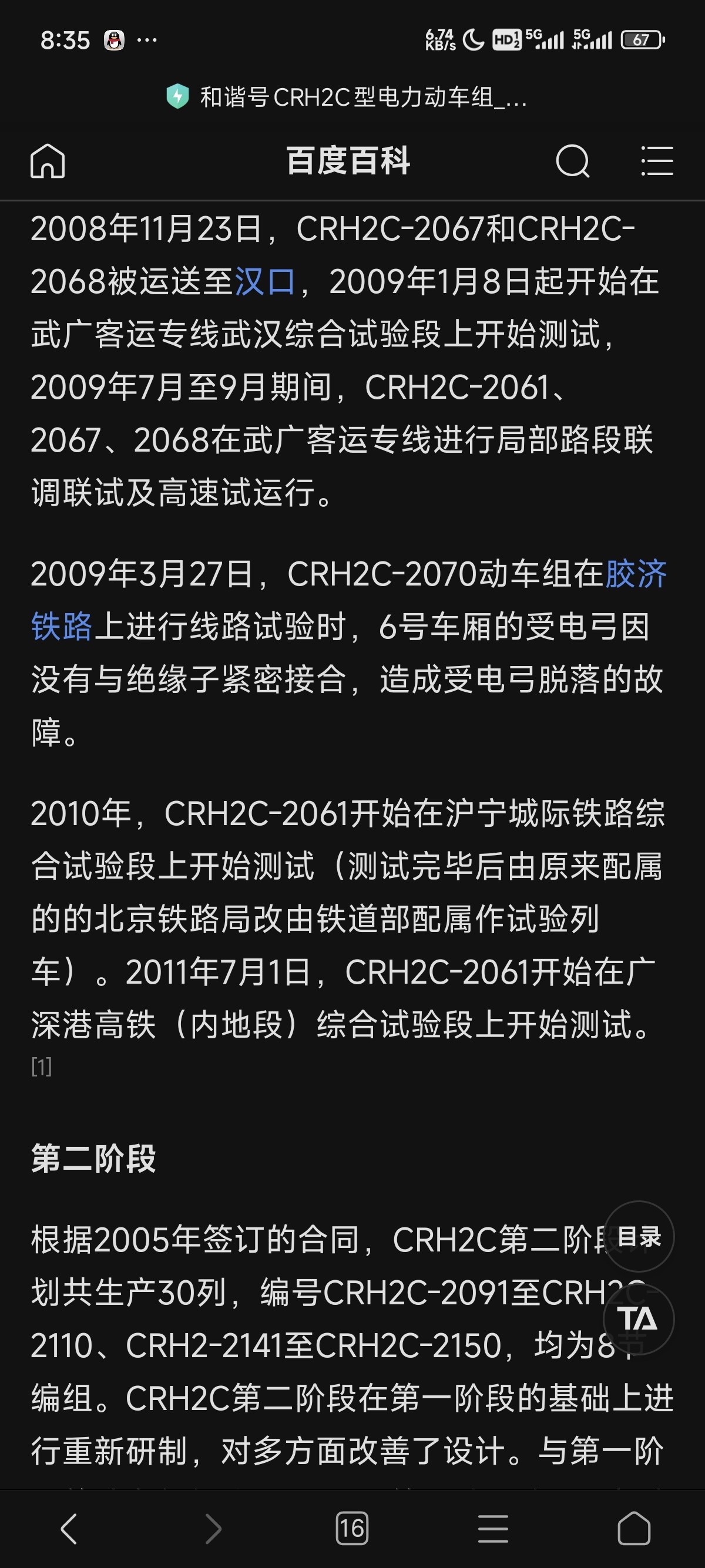The width and height of the screenshot is (705, 1568).
Task: Open the 目录 floating button
Action: point(639,1236)
